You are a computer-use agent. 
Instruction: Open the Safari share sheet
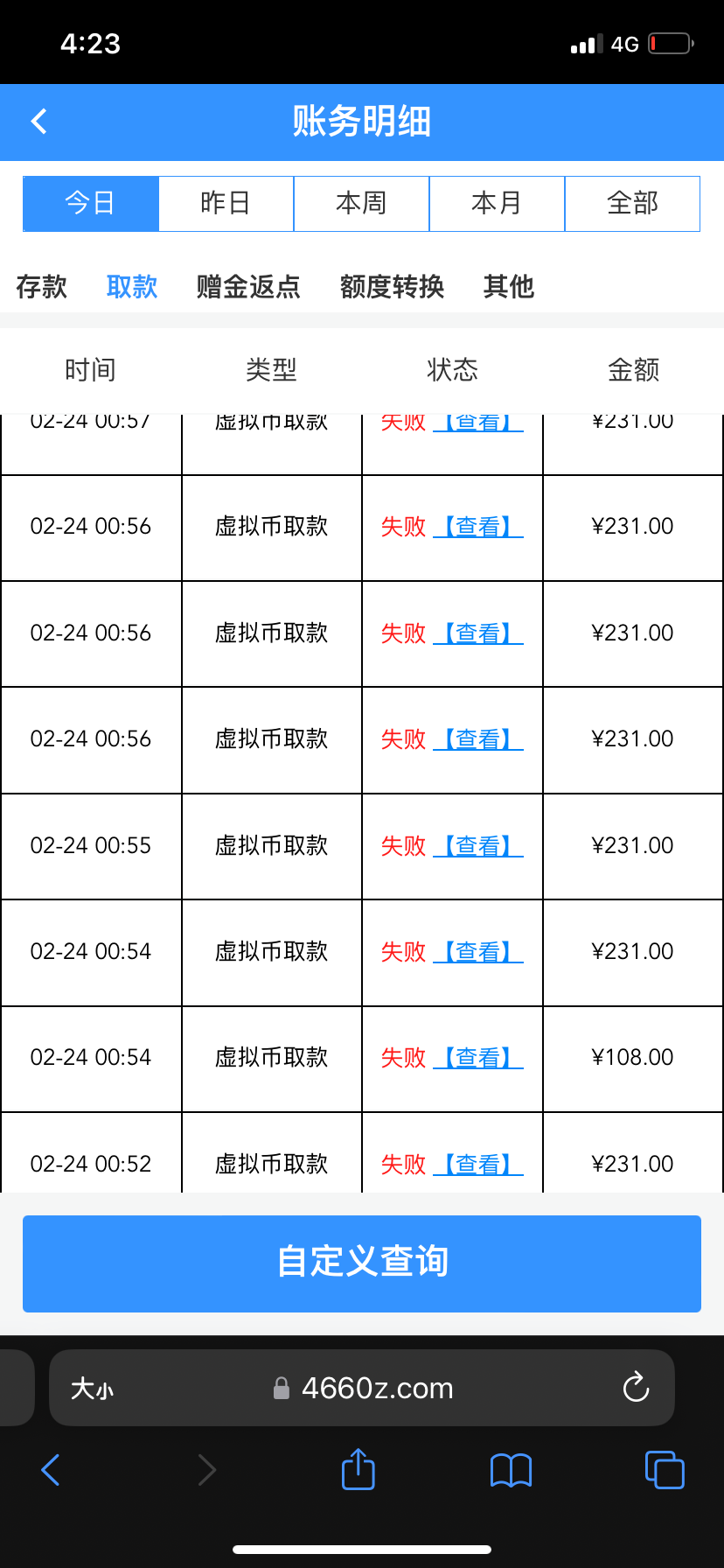point(358,1469)
